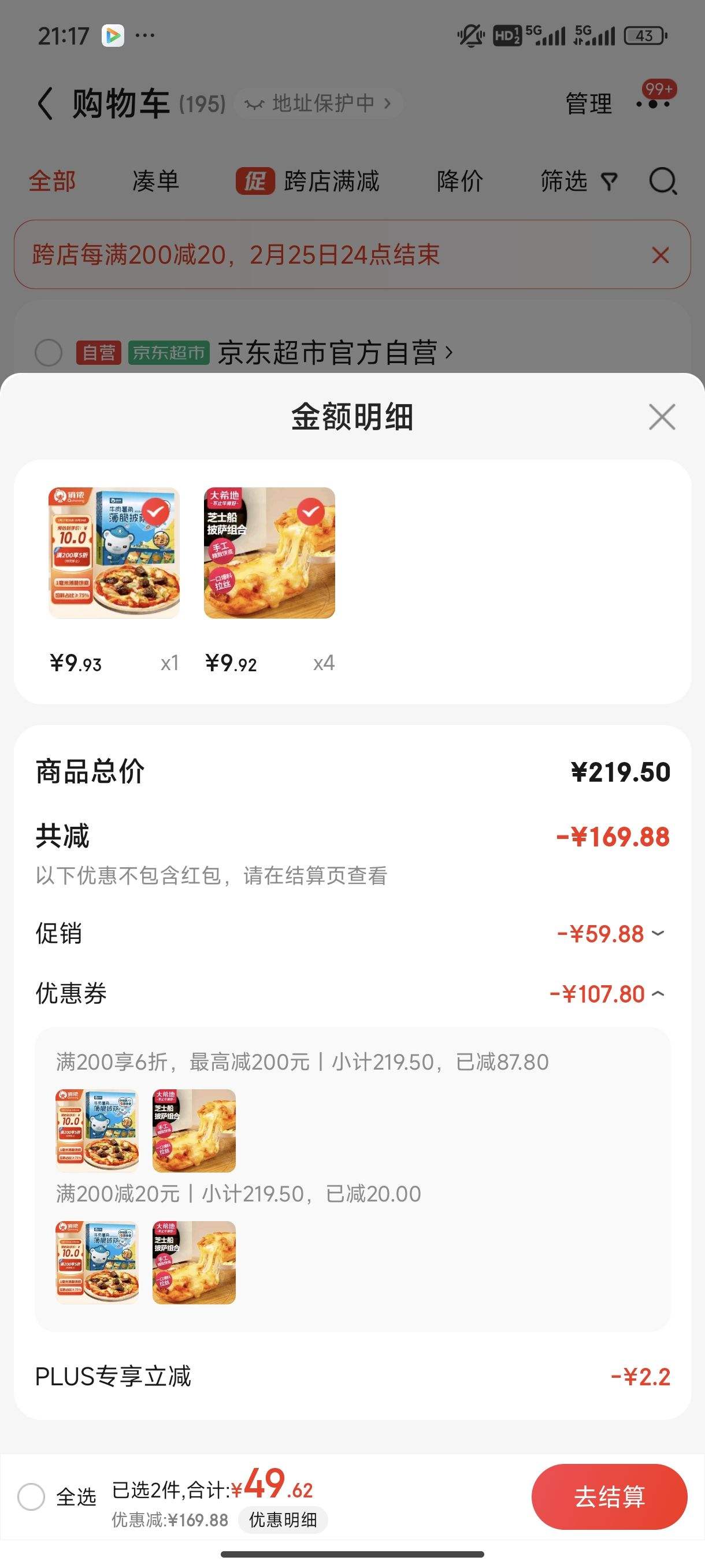
Task: Open the 降价 price-drop tab
Action: tap(459, 182)
